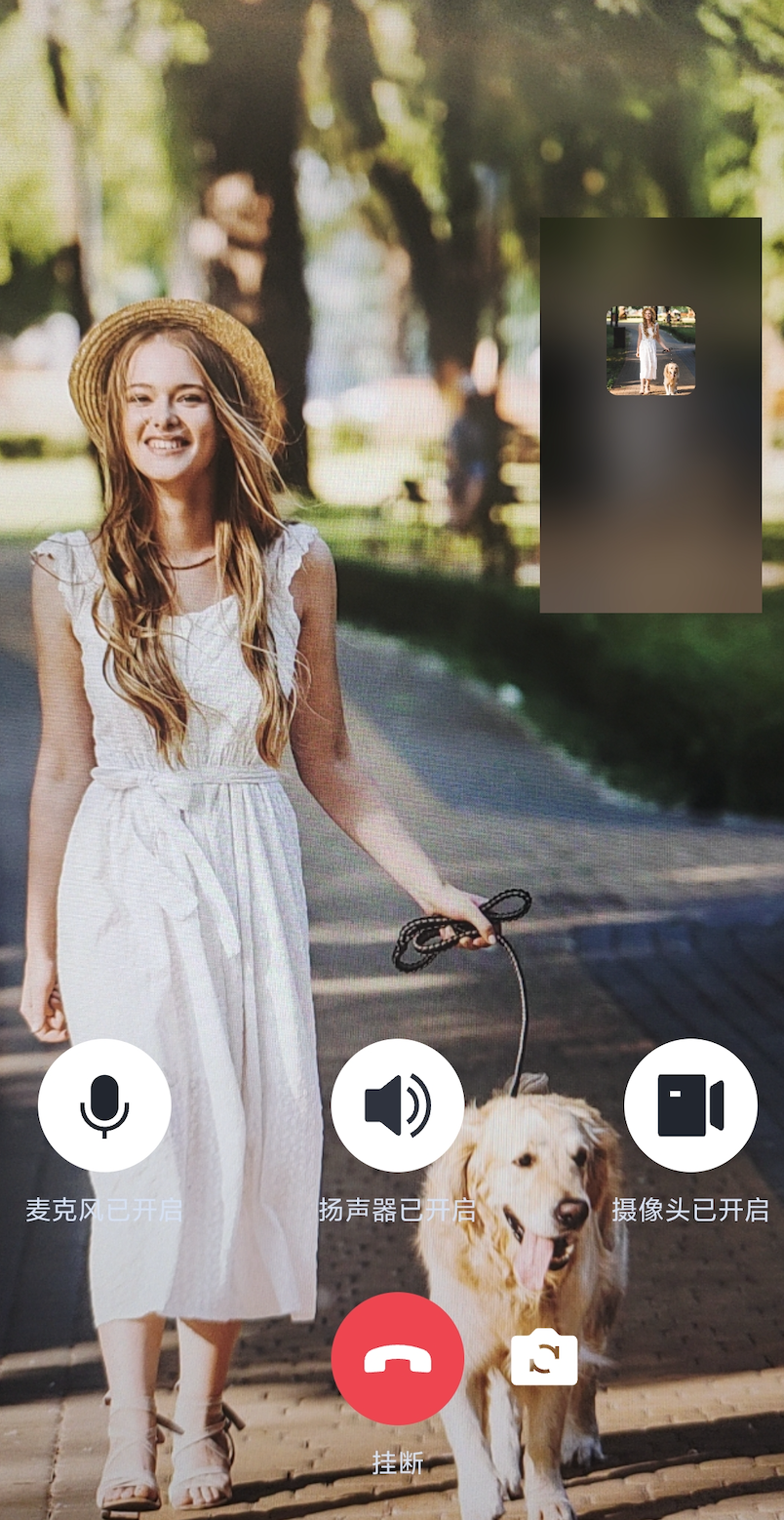The height and width of the screenshot is (1520, 784).
Task: Disable the camera
Action: point(690,1104)
